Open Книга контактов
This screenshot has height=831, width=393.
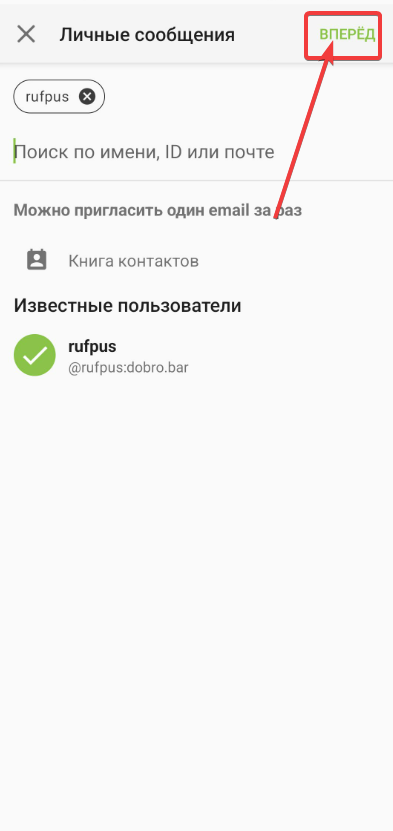[x=196, y=261]
